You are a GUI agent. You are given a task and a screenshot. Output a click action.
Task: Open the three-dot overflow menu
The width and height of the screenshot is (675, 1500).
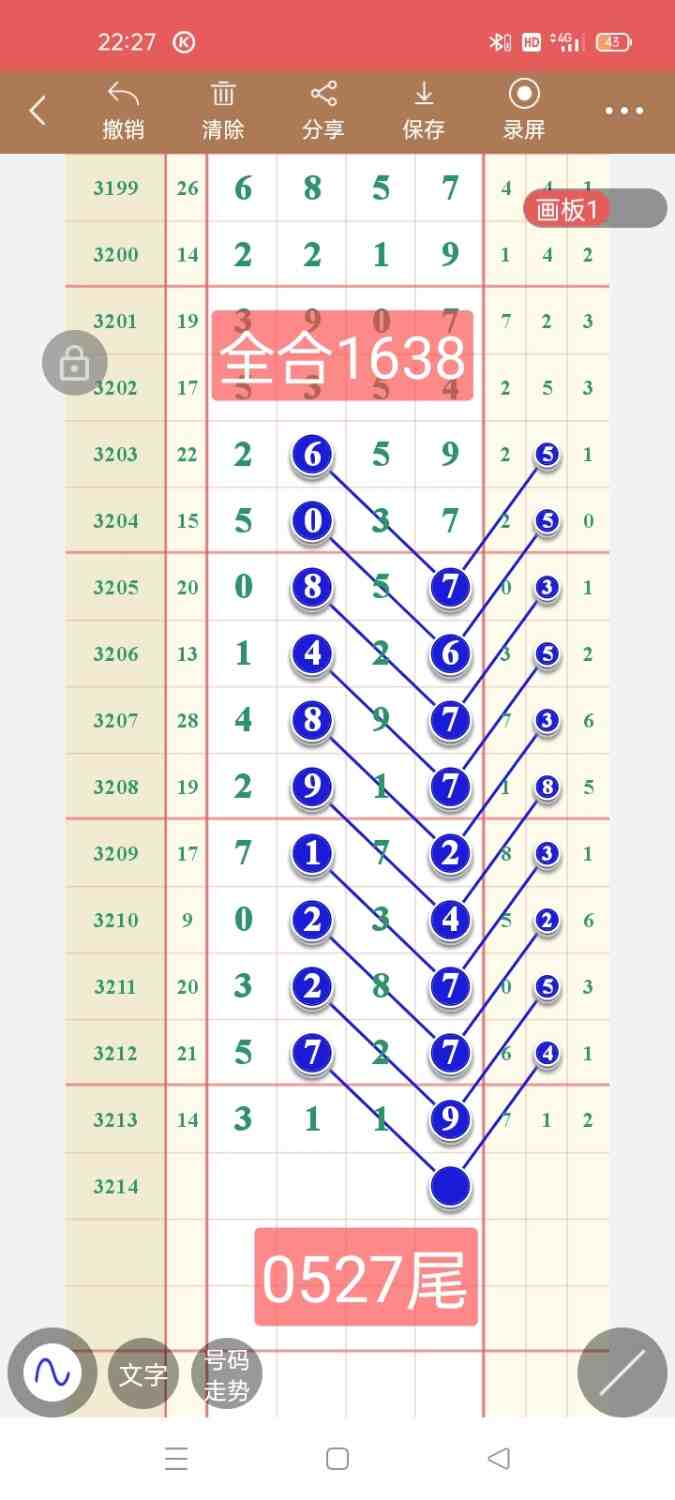pyautogui.click(x=624, y=111)
